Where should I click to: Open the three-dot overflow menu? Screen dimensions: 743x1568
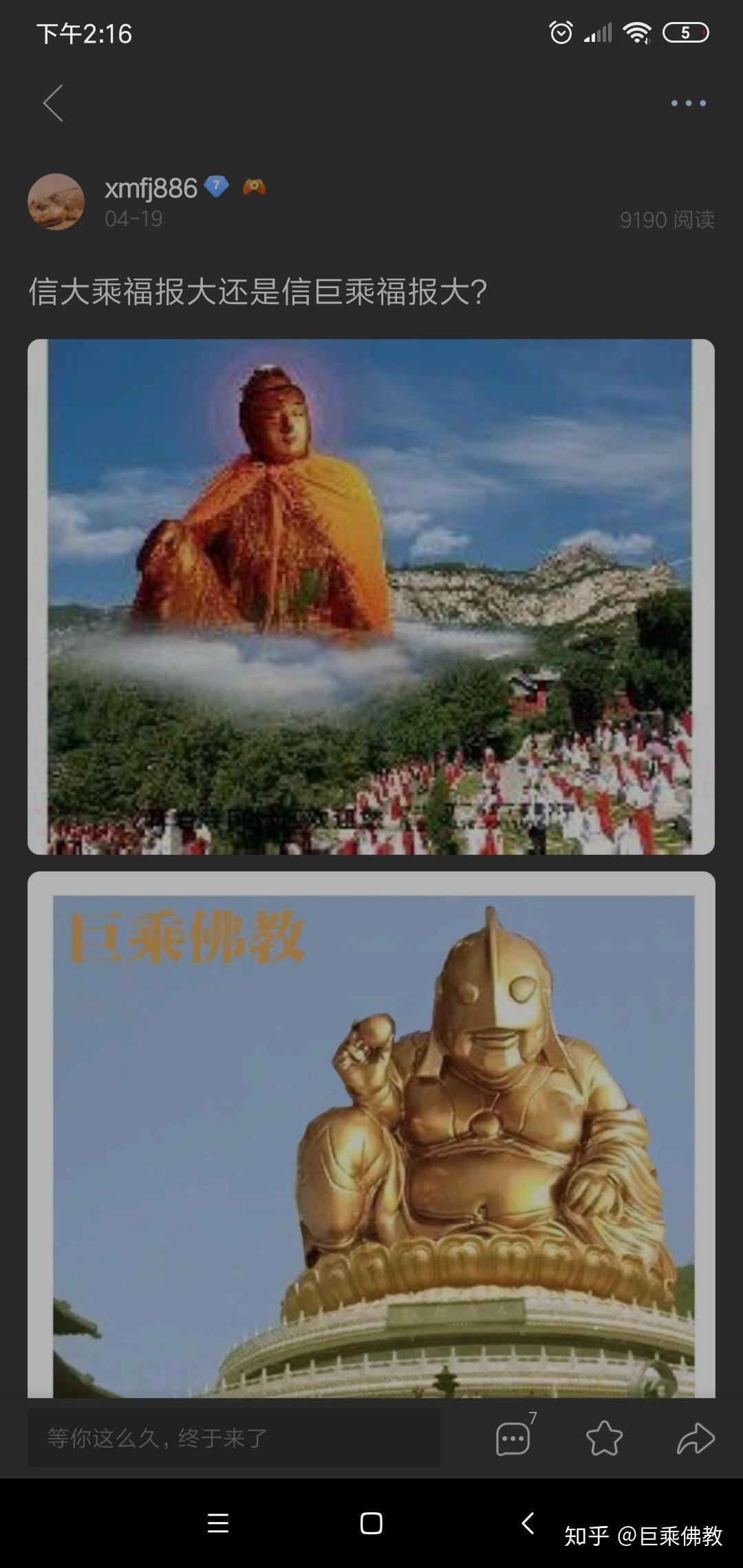click(x=688, y=103)
